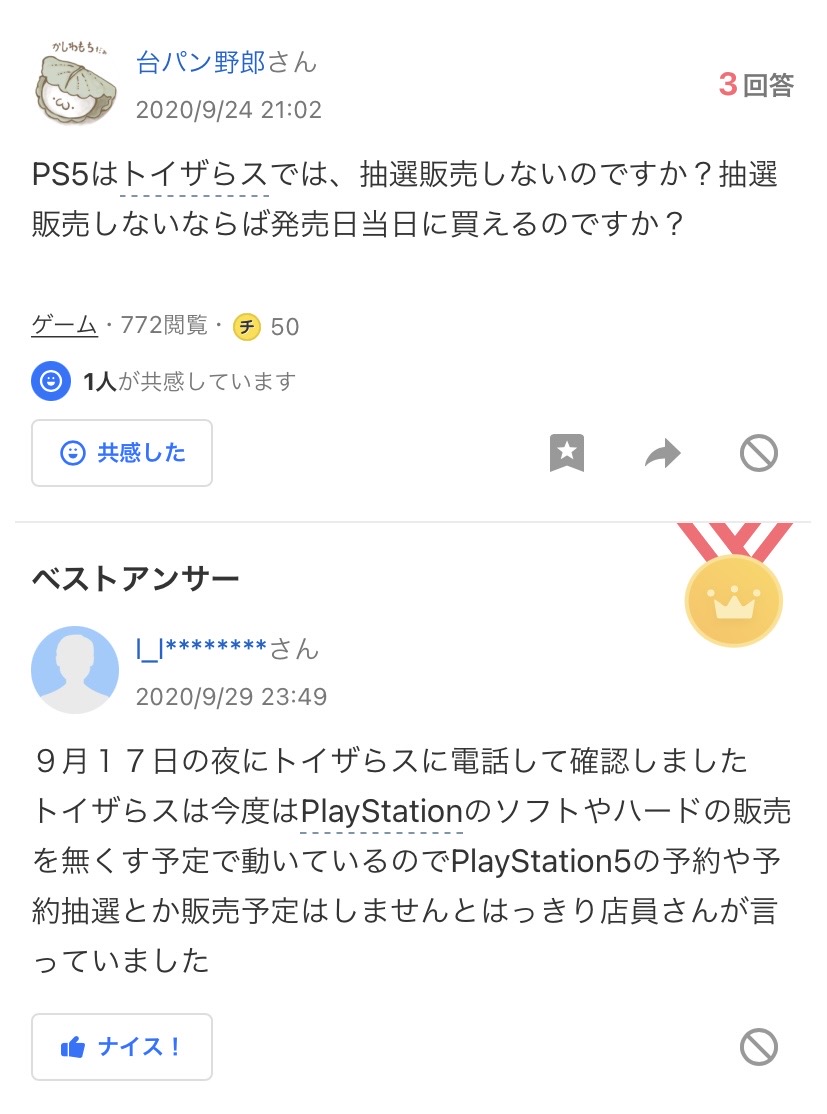
Task: Open the ゲーム category link
Action: click(x=65, y=325)
